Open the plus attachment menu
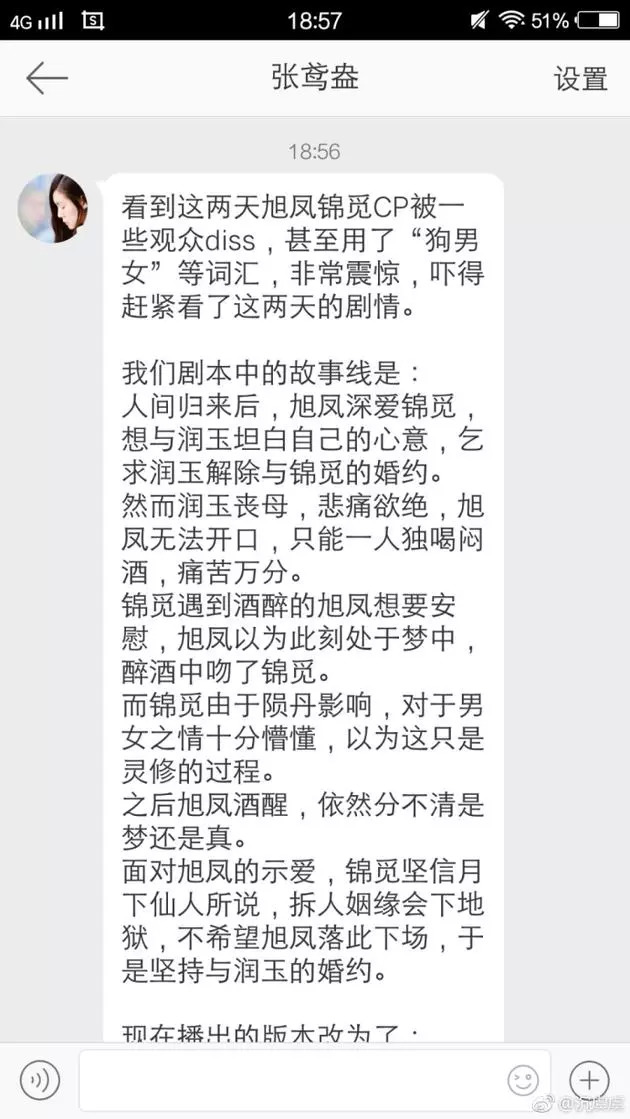Image resolution: width=630 pixels, height=1119 pixels. pyautogui.click(x=589, y=1079)
